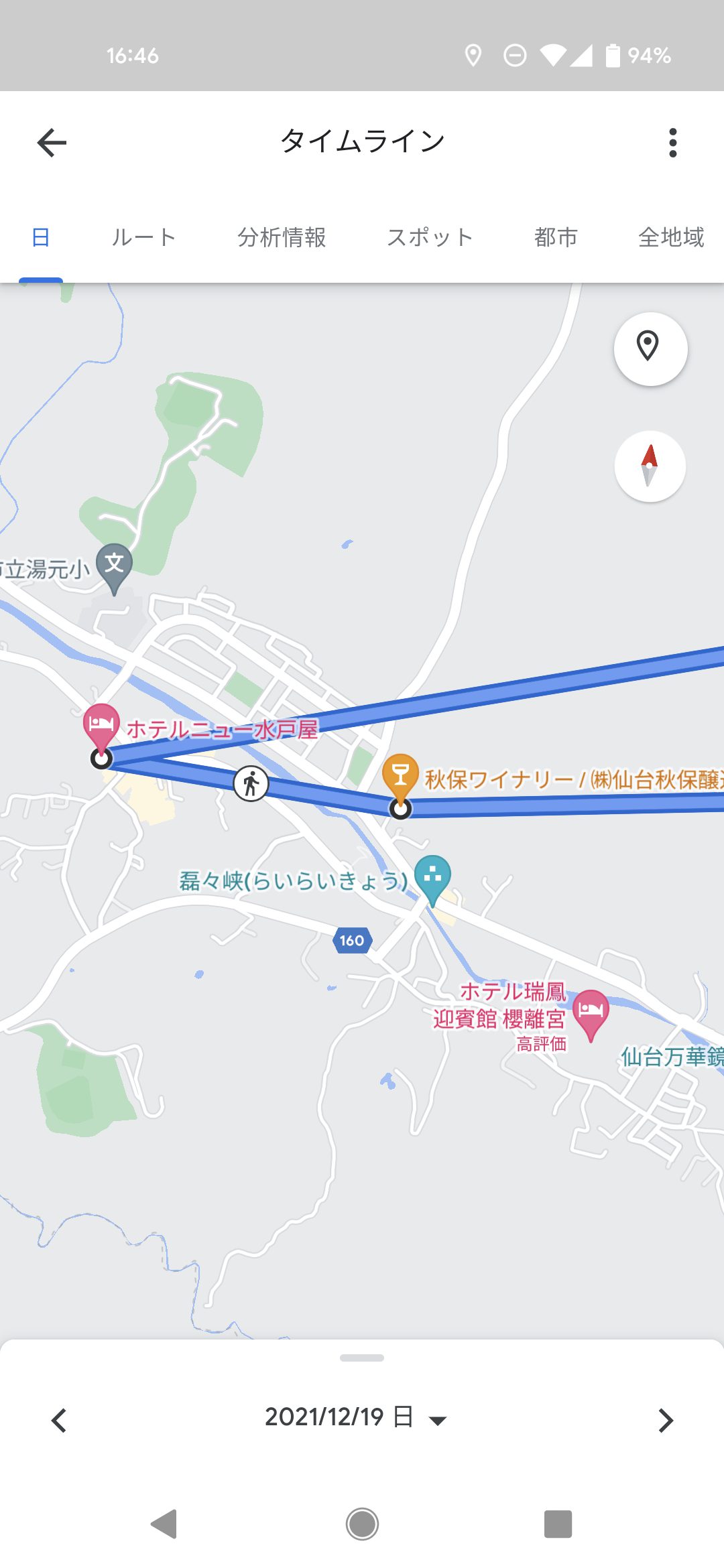Reset map orientation with the compass
724x1568 pixels.
tap(650, 466)
